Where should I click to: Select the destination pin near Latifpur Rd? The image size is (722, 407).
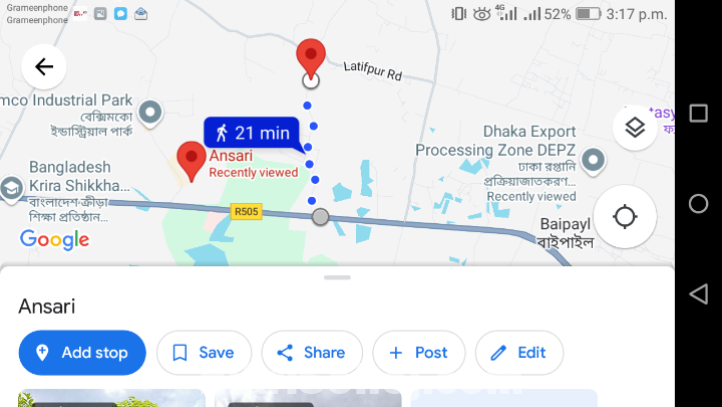(x=311, y=57)
